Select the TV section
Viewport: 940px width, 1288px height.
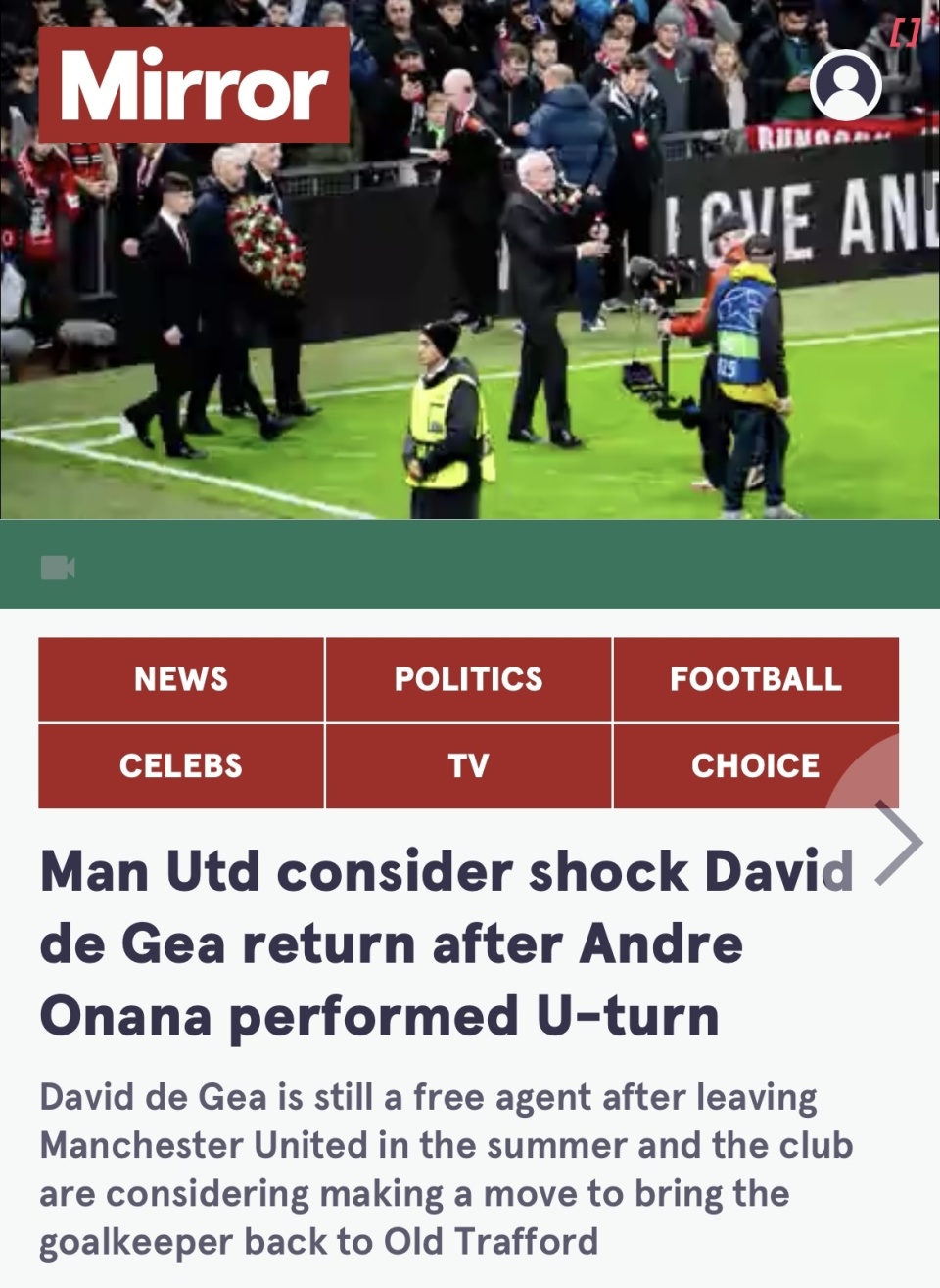pos(468,765)
